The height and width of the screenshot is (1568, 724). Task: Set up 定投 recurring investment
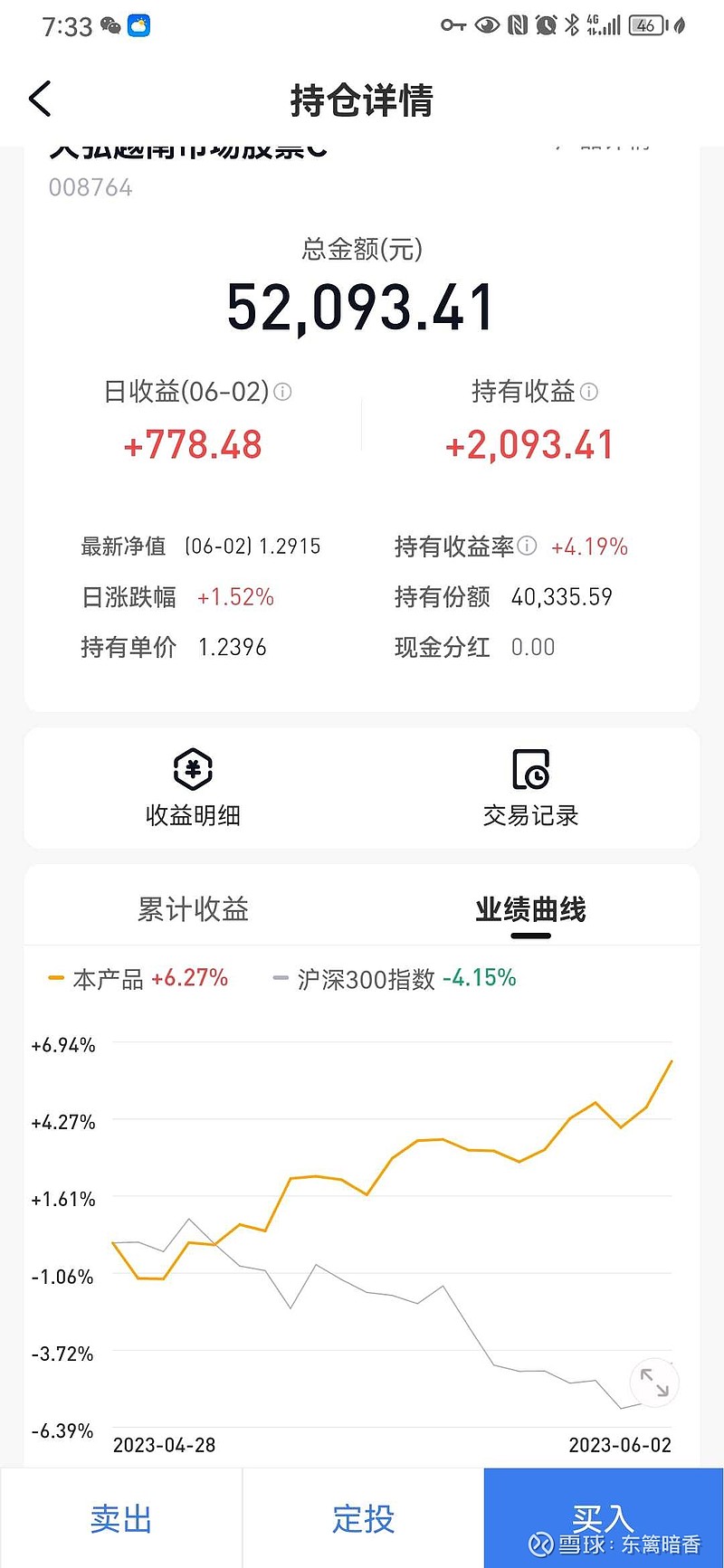(x=363, y=1518)
